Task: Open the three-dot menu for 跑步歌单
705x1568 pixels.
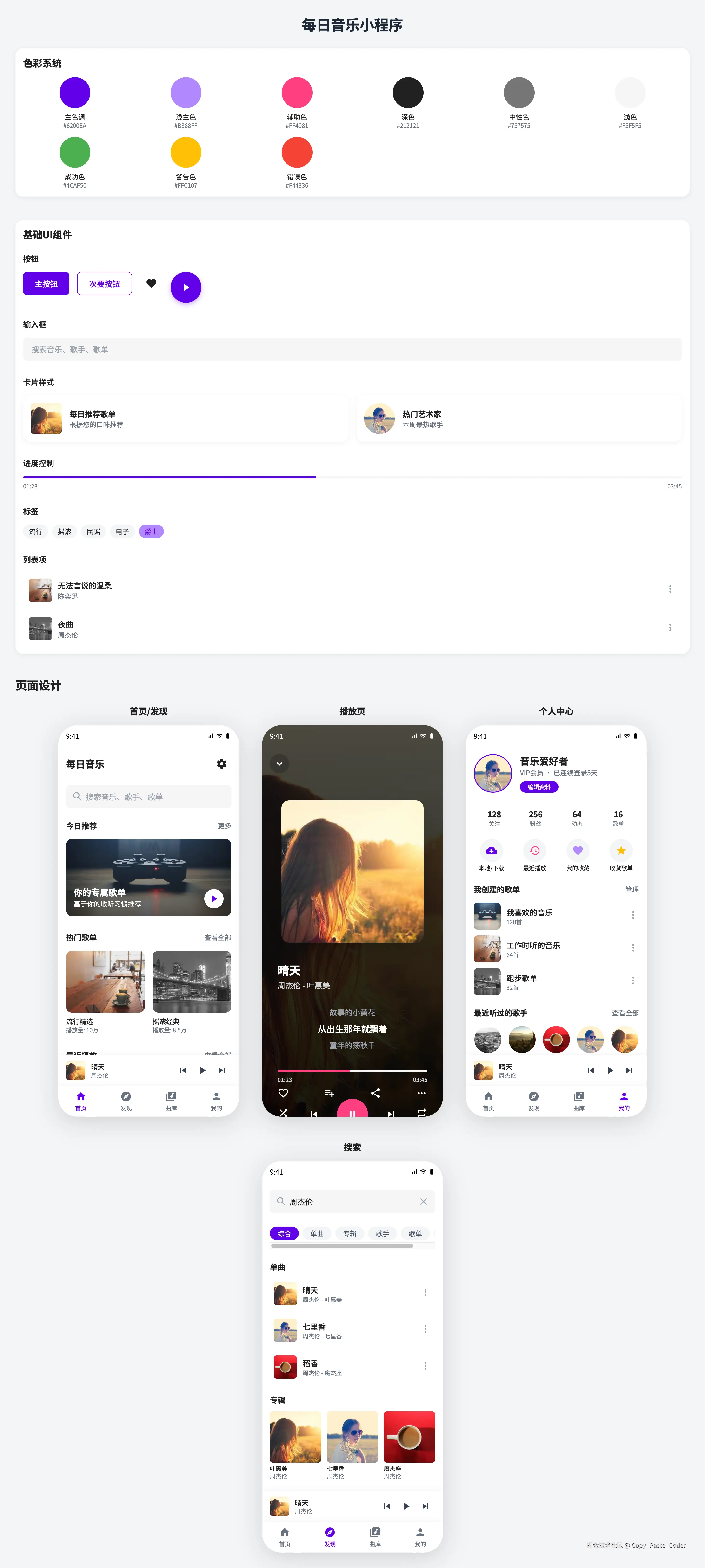Action: (633, 981)
